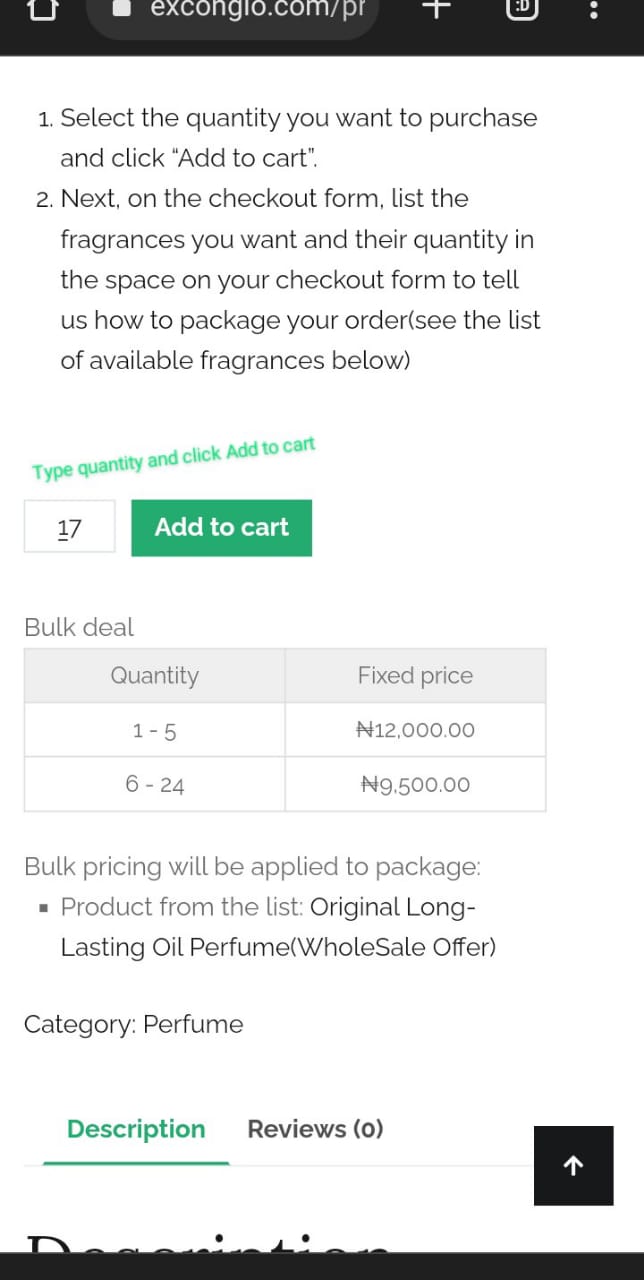Focus the quantity field showing 17
Screen dimensions: 644x1280
pyautogui.click(x=70, y=527)
